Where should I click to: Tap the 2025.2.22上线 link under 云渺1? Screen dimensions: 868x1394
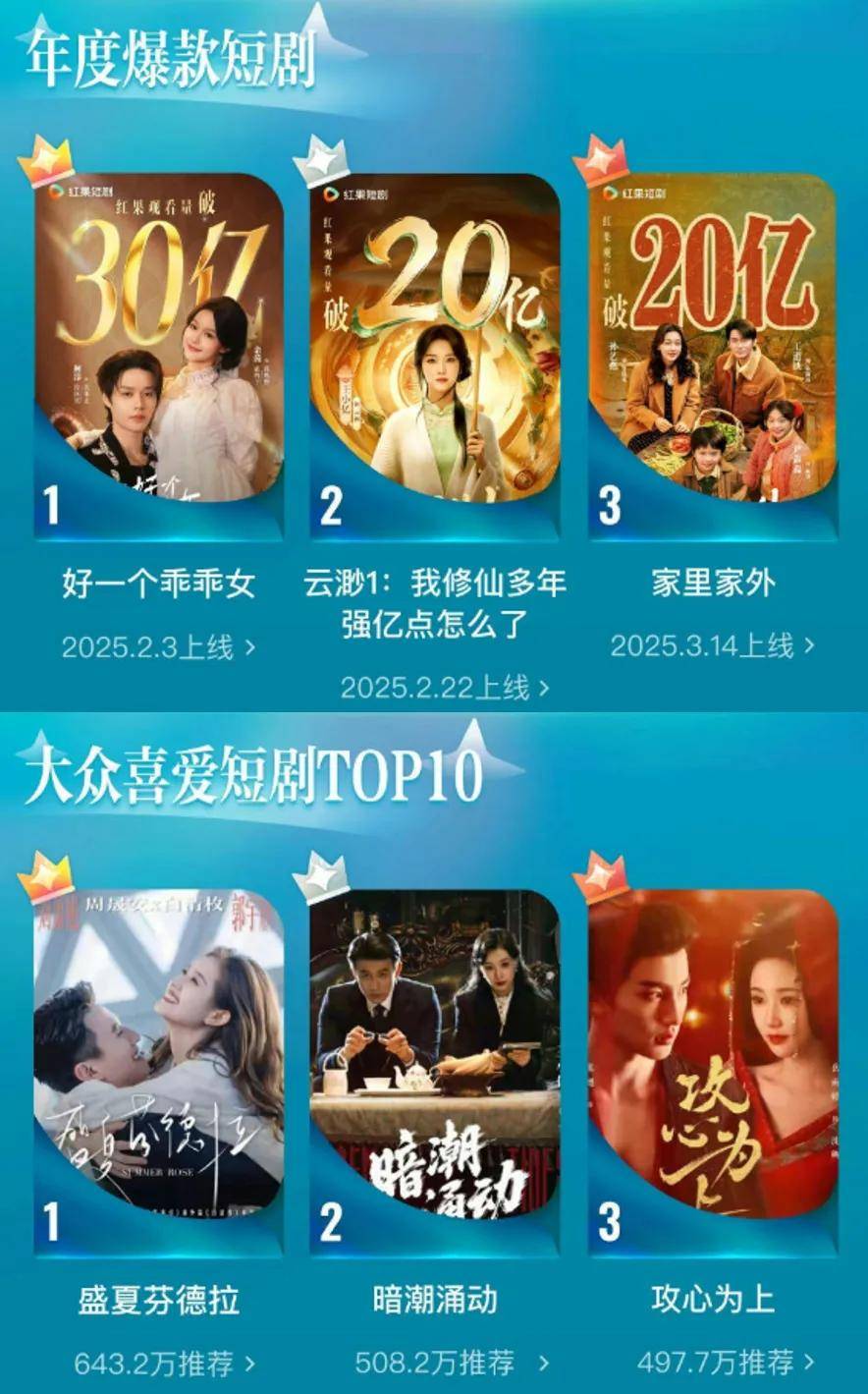pyautogui.click(x=444, y=687)
